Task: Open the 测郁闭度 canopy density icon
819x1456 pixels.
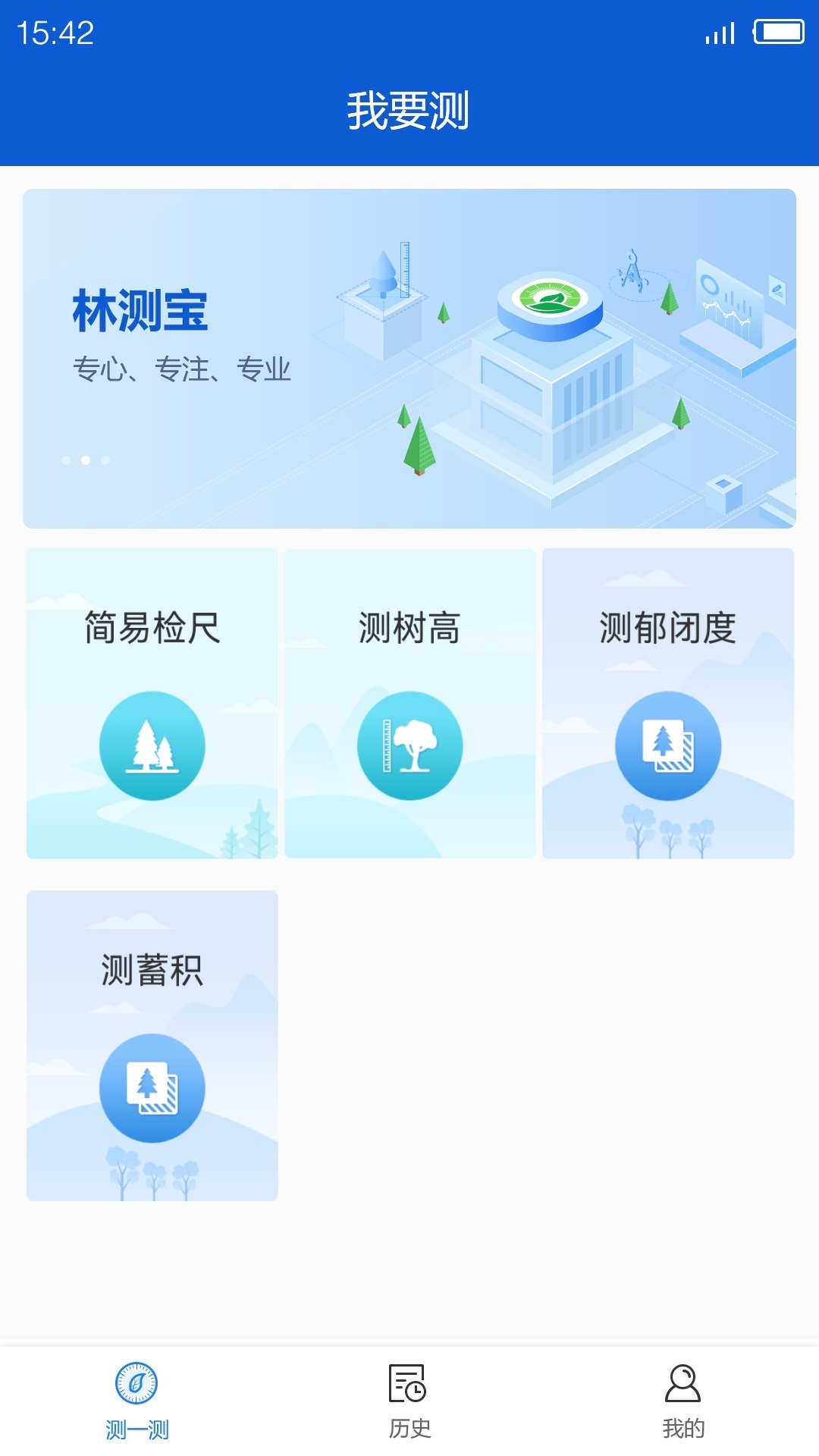Action: [667, 745]
